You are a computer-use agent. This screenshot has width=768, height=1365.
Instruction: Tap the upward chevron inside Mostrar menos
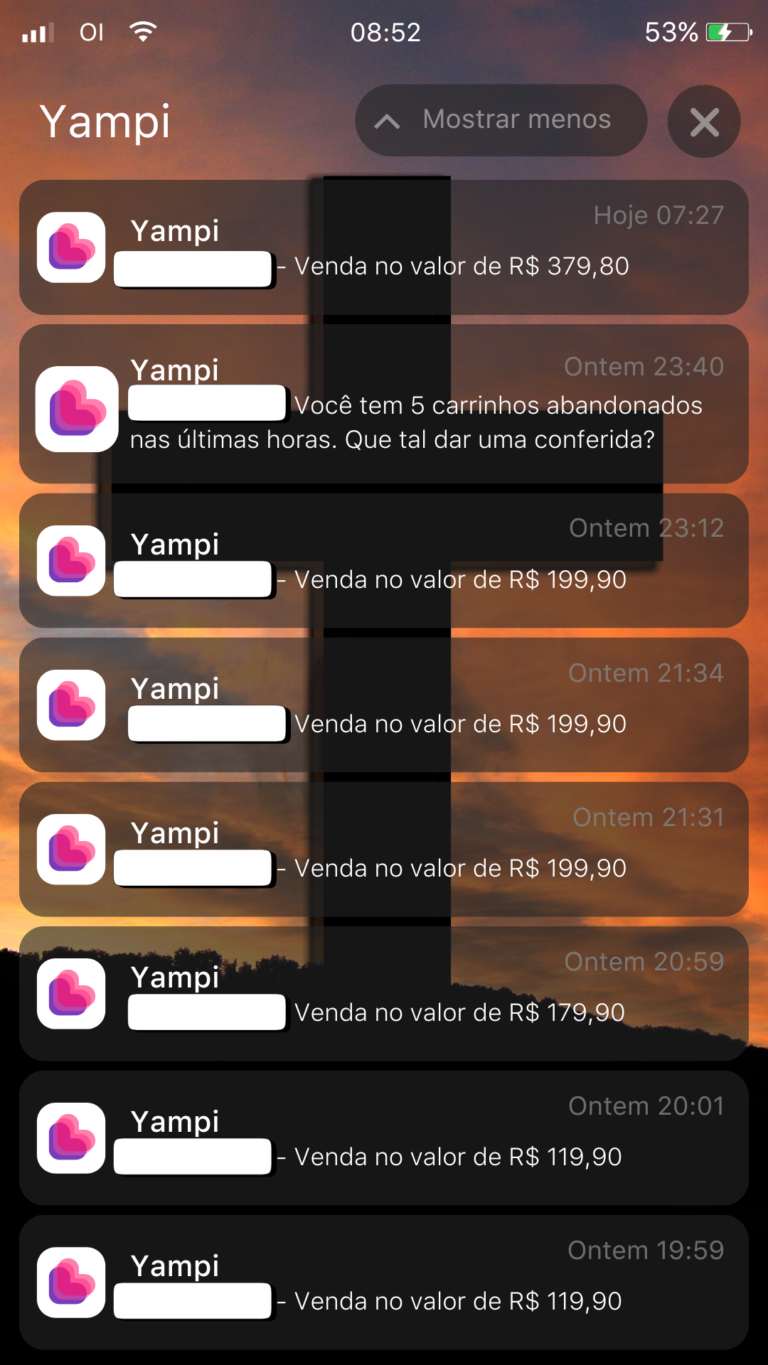click(387, 120)
